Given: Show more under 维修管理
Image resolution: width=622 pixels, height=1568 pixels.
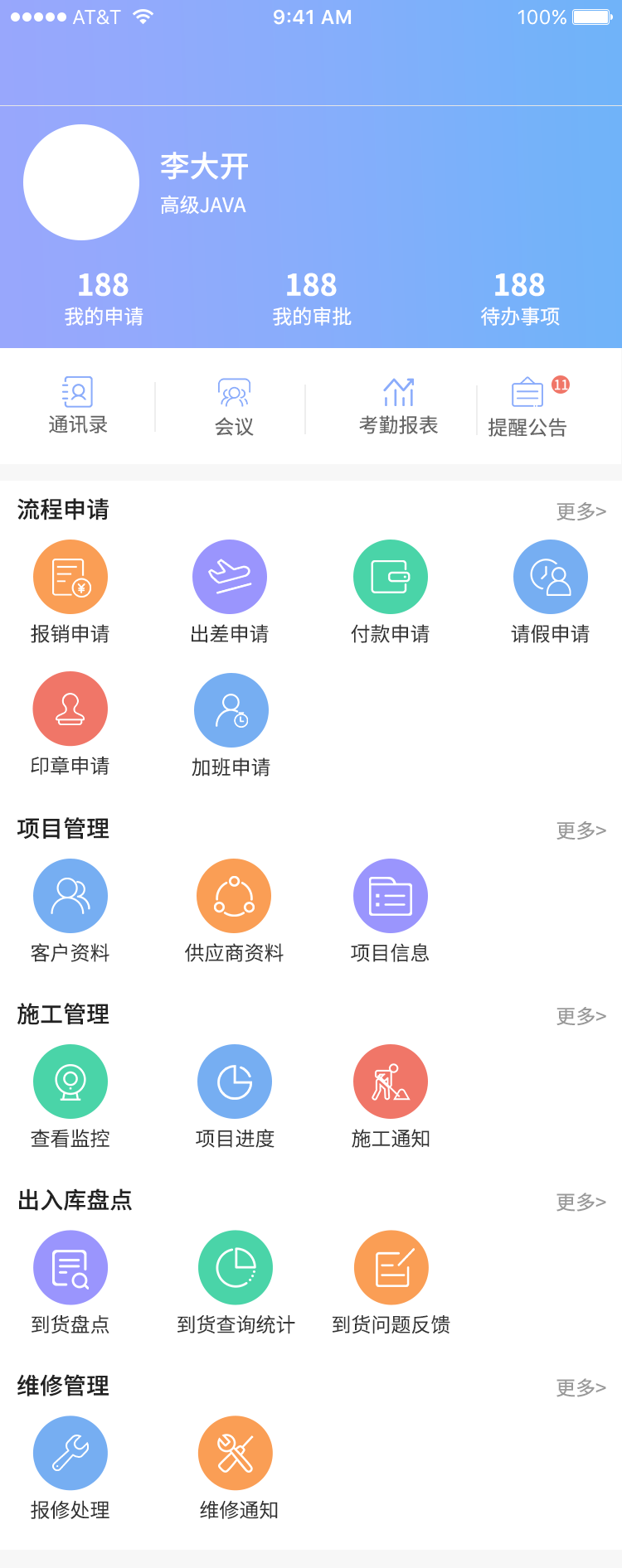Looking at the screenshot, I should point(581,1387).
